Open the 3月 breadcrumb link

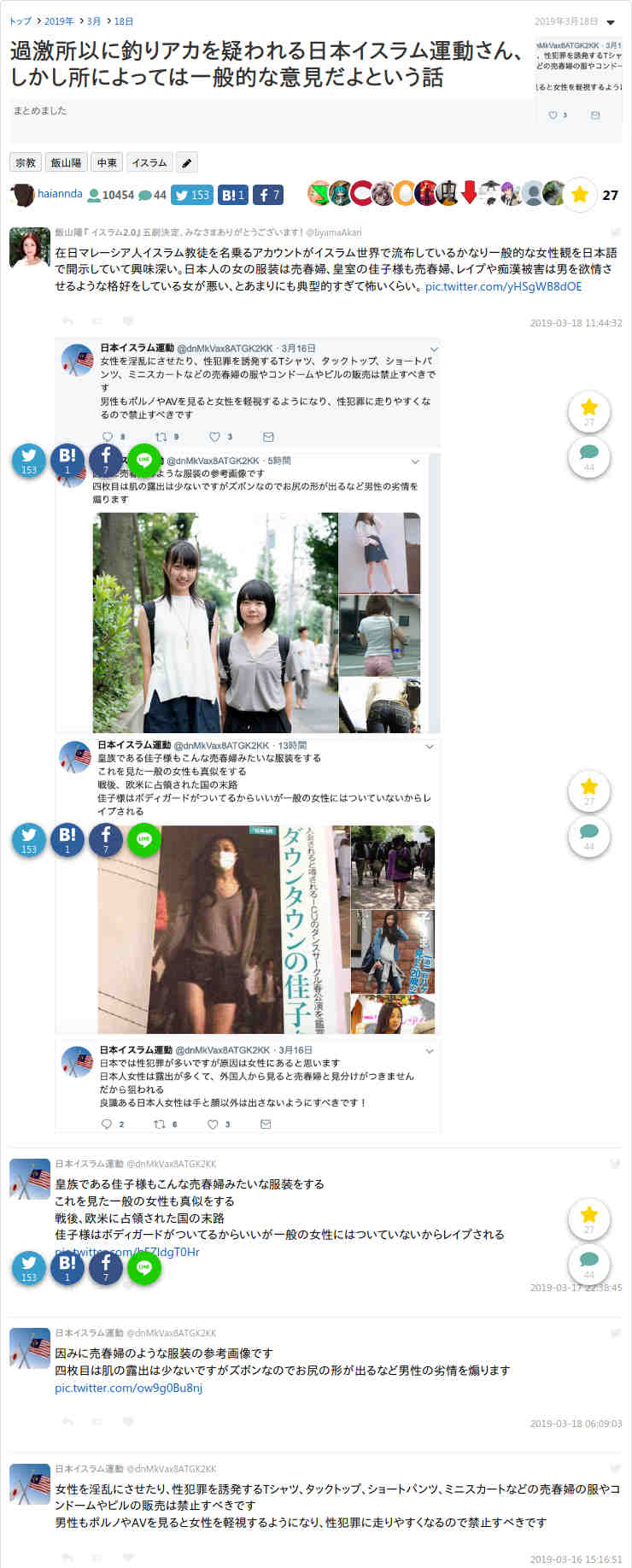pyautogui.click(x=93, y=21)
